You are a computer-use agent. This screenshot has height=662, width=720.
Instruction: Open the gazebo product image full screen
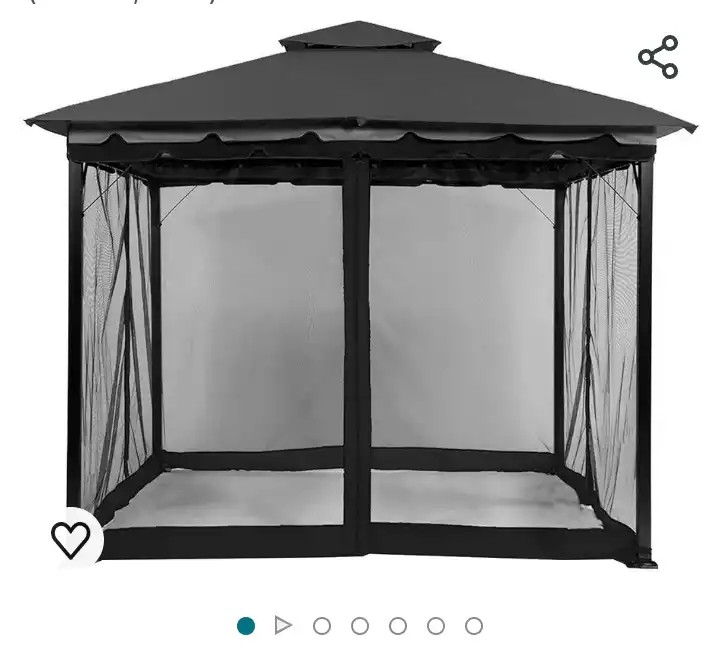(360, 300)
